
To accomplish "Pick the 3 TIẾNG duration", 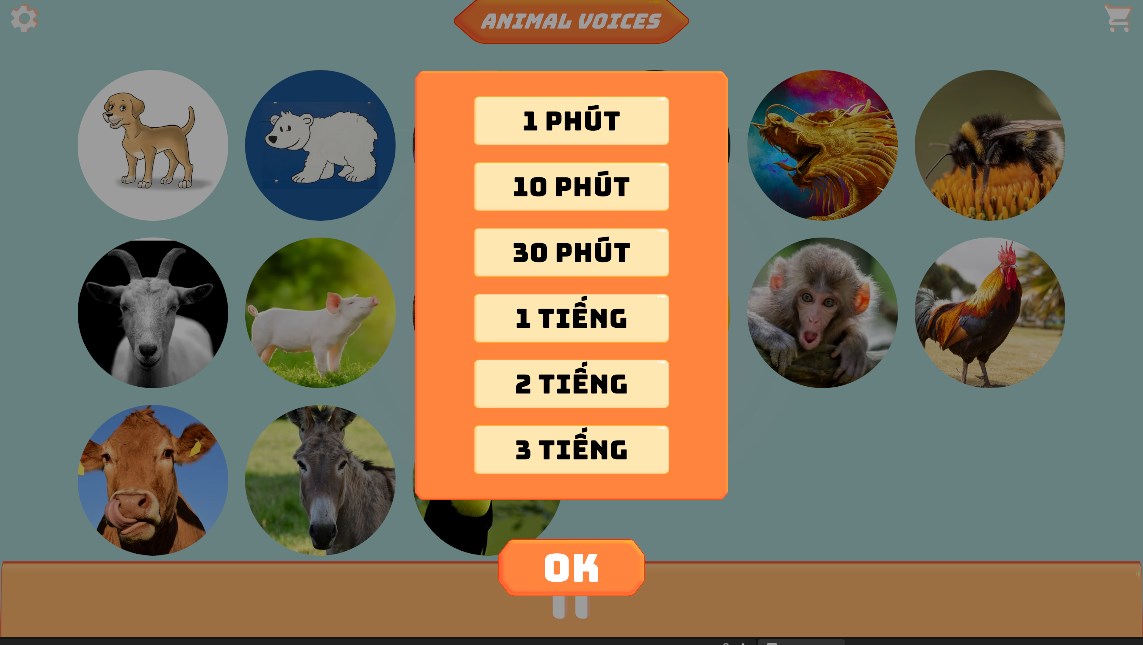I will pos(571,450).
